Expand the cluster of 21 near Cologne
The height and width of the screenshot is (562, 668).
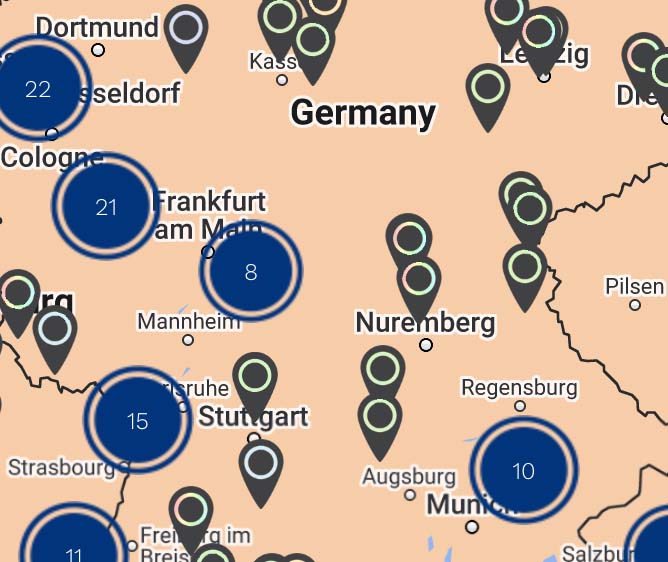106,207
